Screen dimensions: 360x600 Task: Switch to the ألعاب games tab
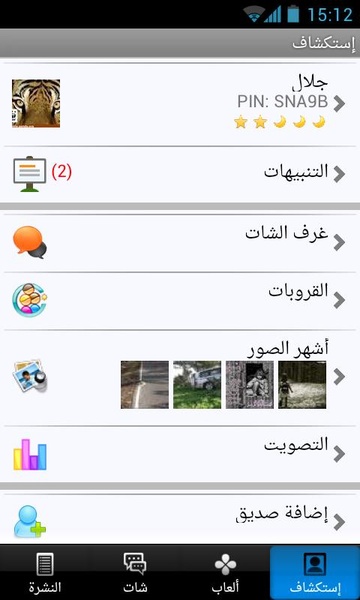tap(225, 572)
